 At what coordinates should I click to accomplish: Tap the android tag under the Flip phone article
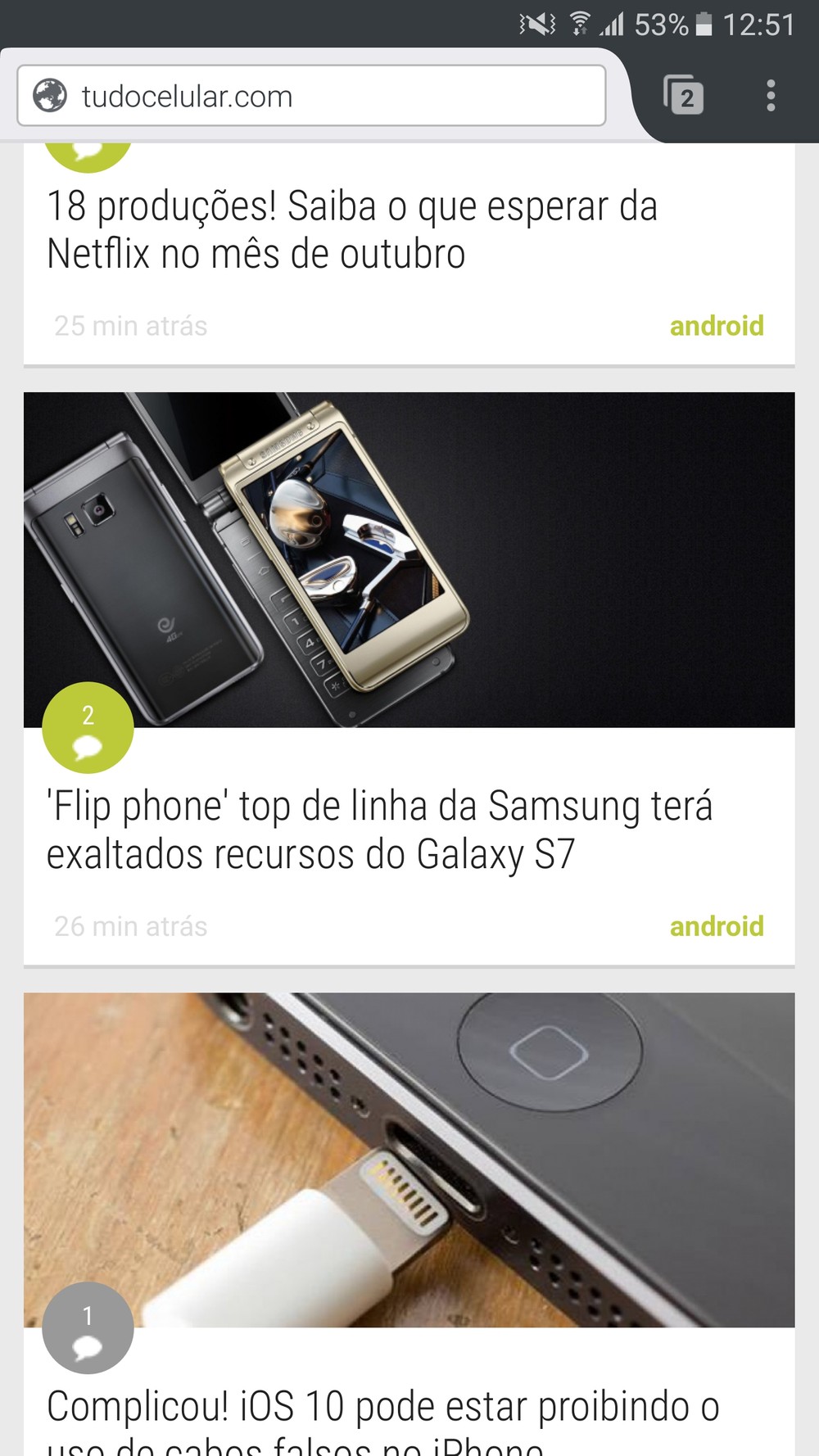717,926
